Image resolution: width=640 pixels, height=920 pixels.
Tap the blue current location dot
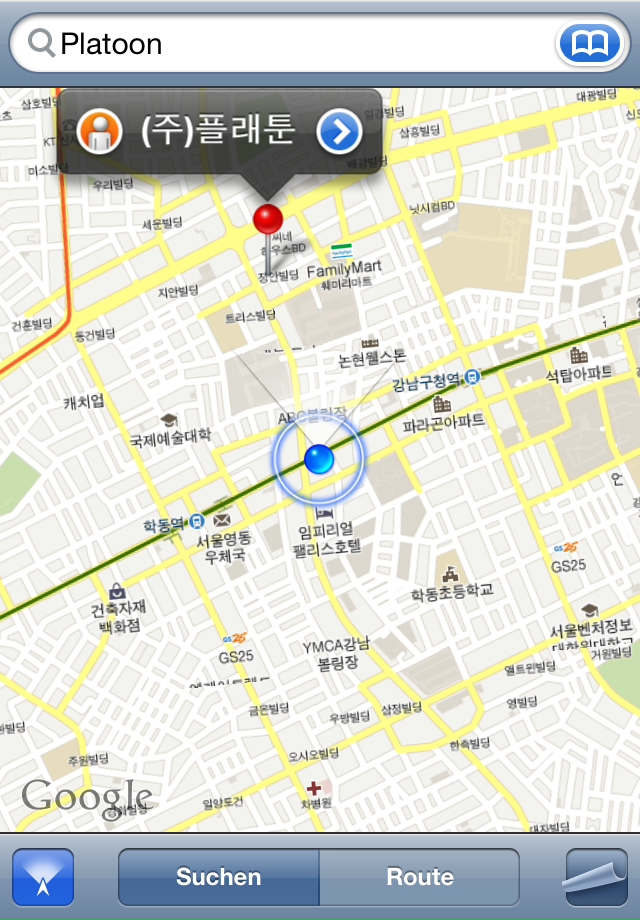click(318, 459)
